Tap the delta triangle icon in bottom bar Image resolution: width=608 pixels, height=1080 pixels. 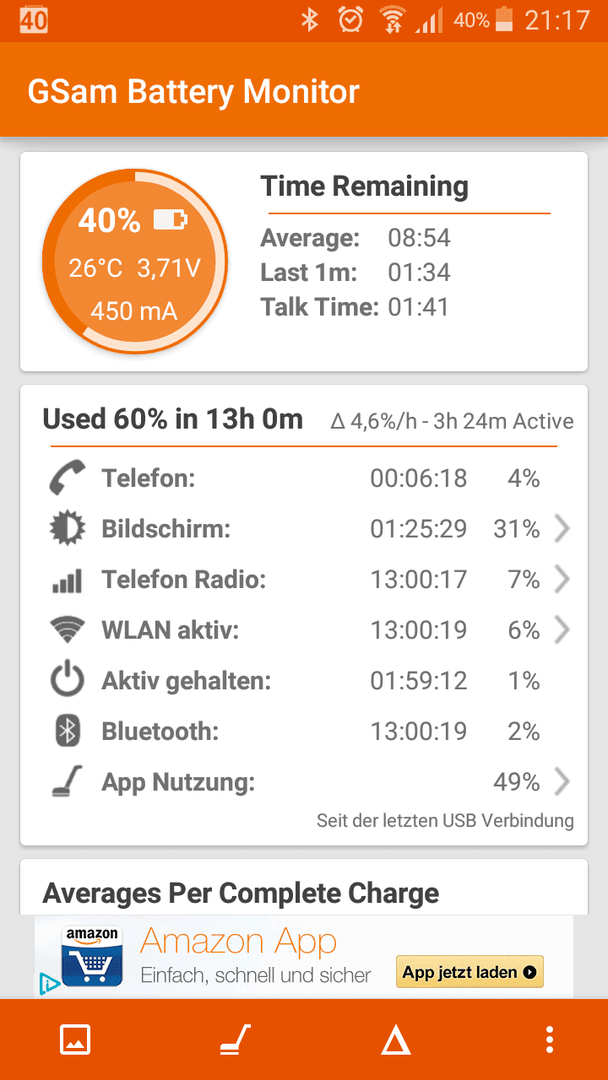[396, 1040]
